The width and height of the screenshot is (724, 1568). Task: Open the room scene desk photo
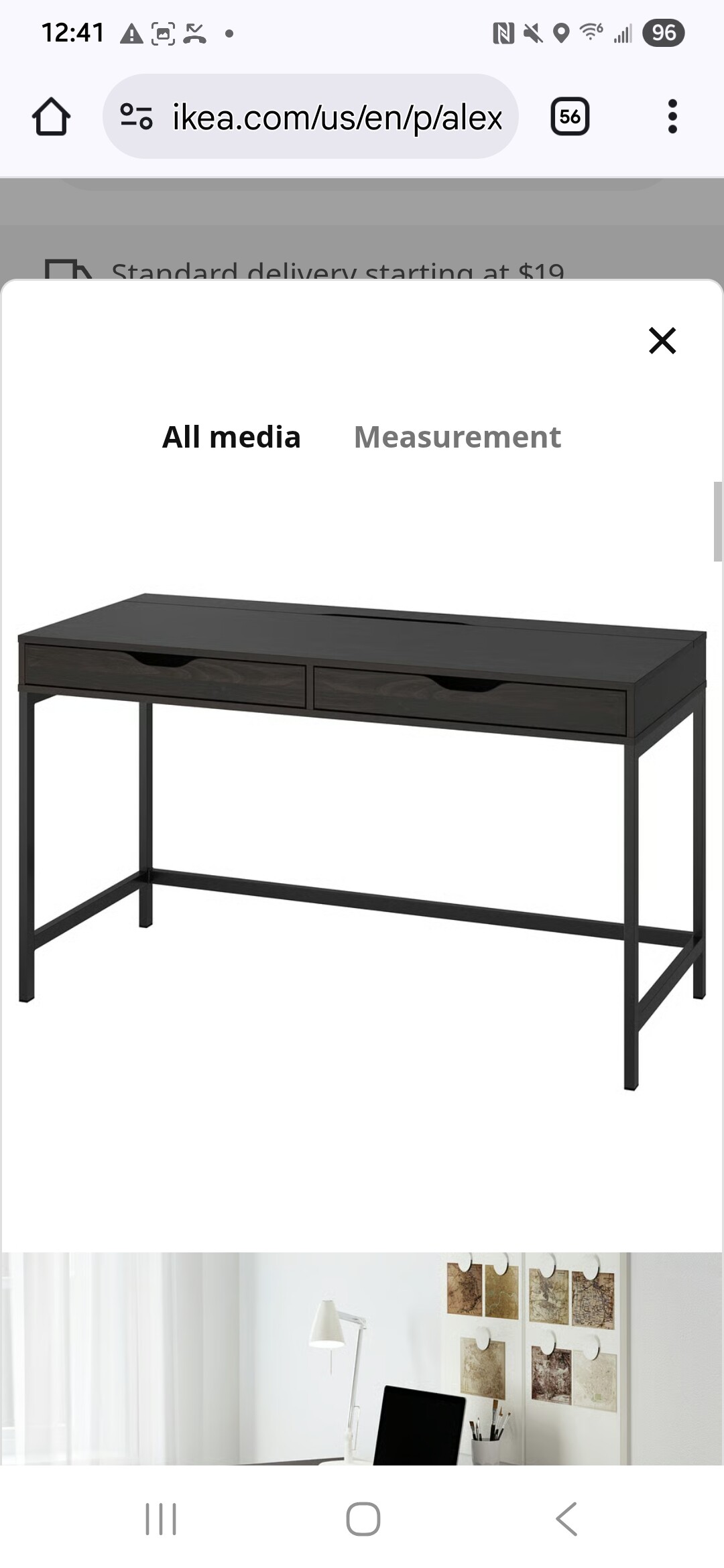(x=362, y=1360)
